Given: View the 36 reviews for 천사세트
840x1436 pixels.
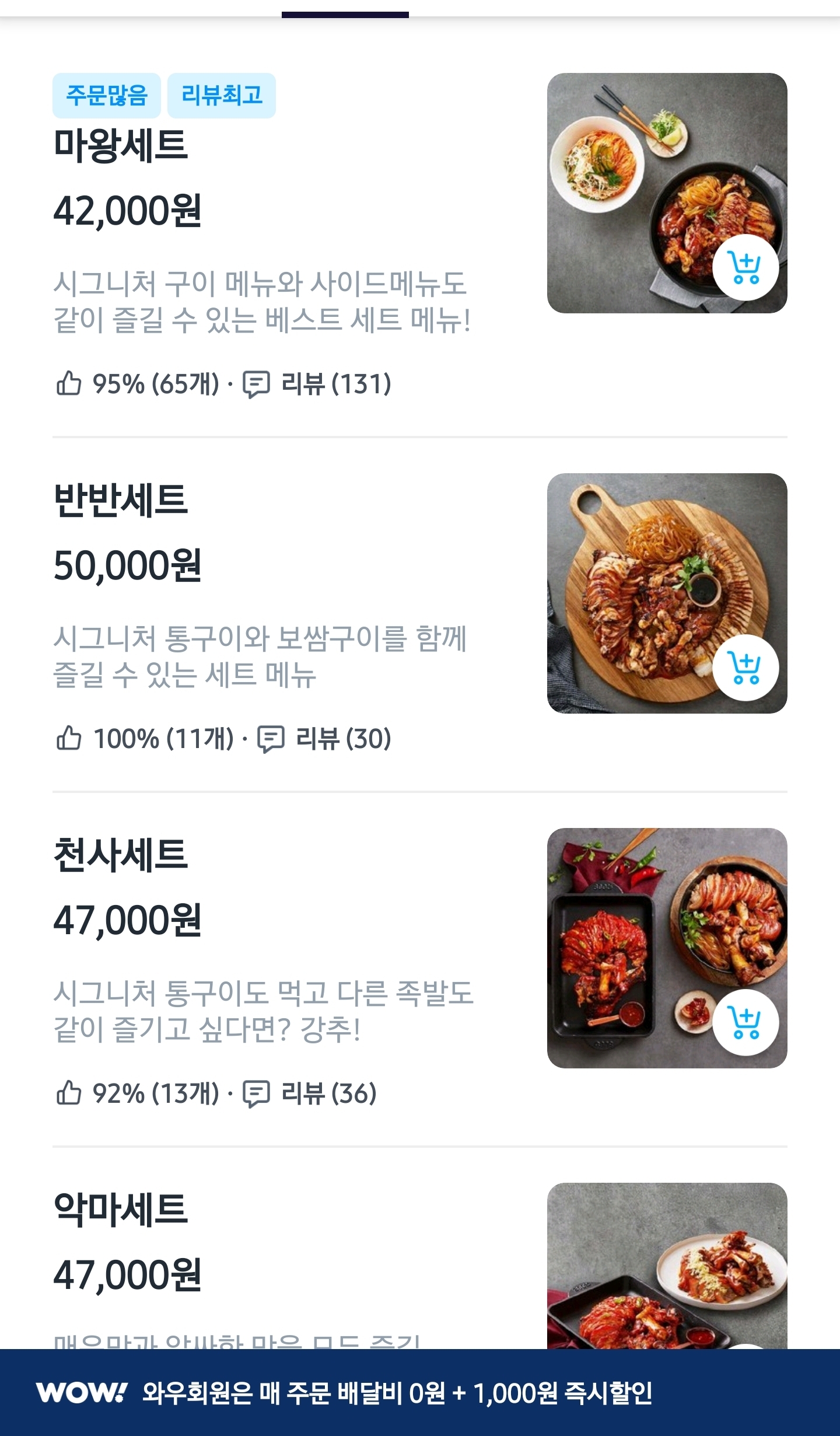Looking at the screenshot, I should pos(310,1094).
